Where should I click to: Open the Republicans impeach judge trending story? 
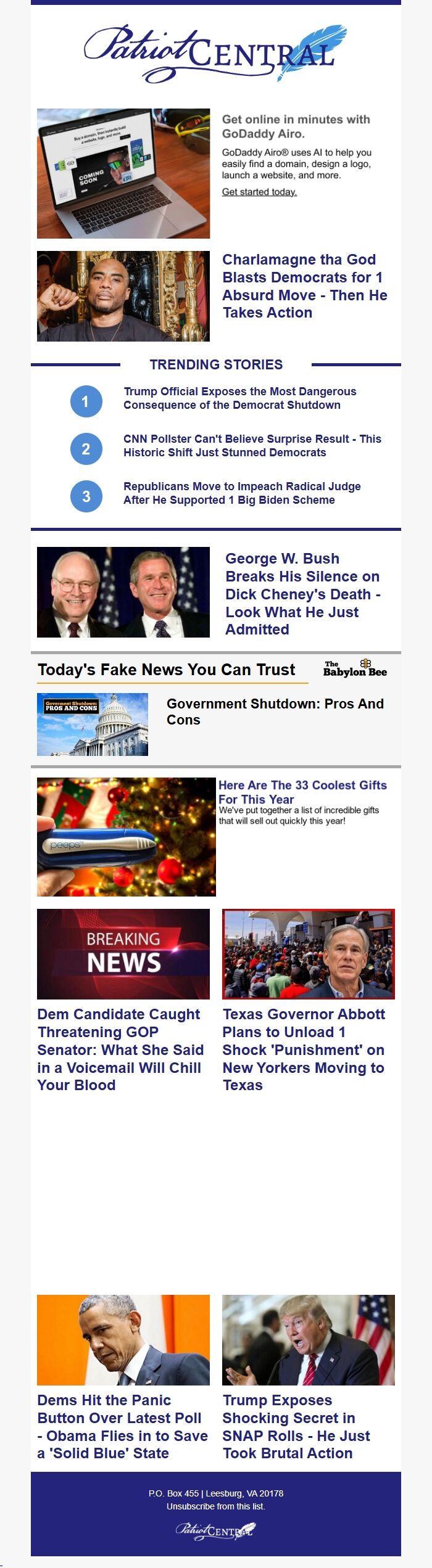[x=242, y=493]
